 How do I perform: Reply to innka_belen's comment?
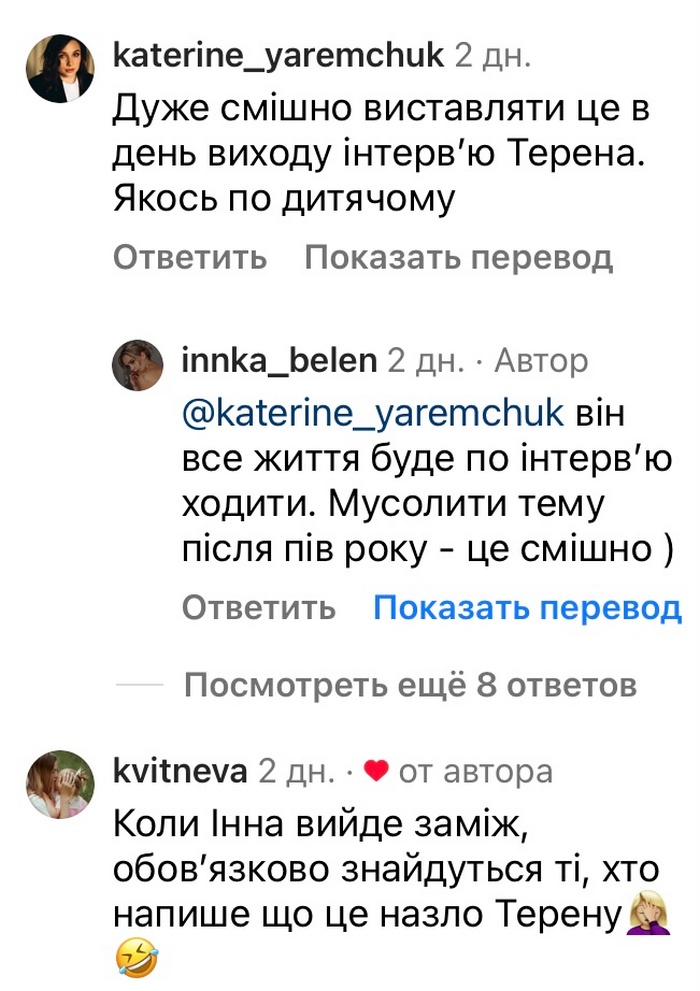[x=259, y=607]
